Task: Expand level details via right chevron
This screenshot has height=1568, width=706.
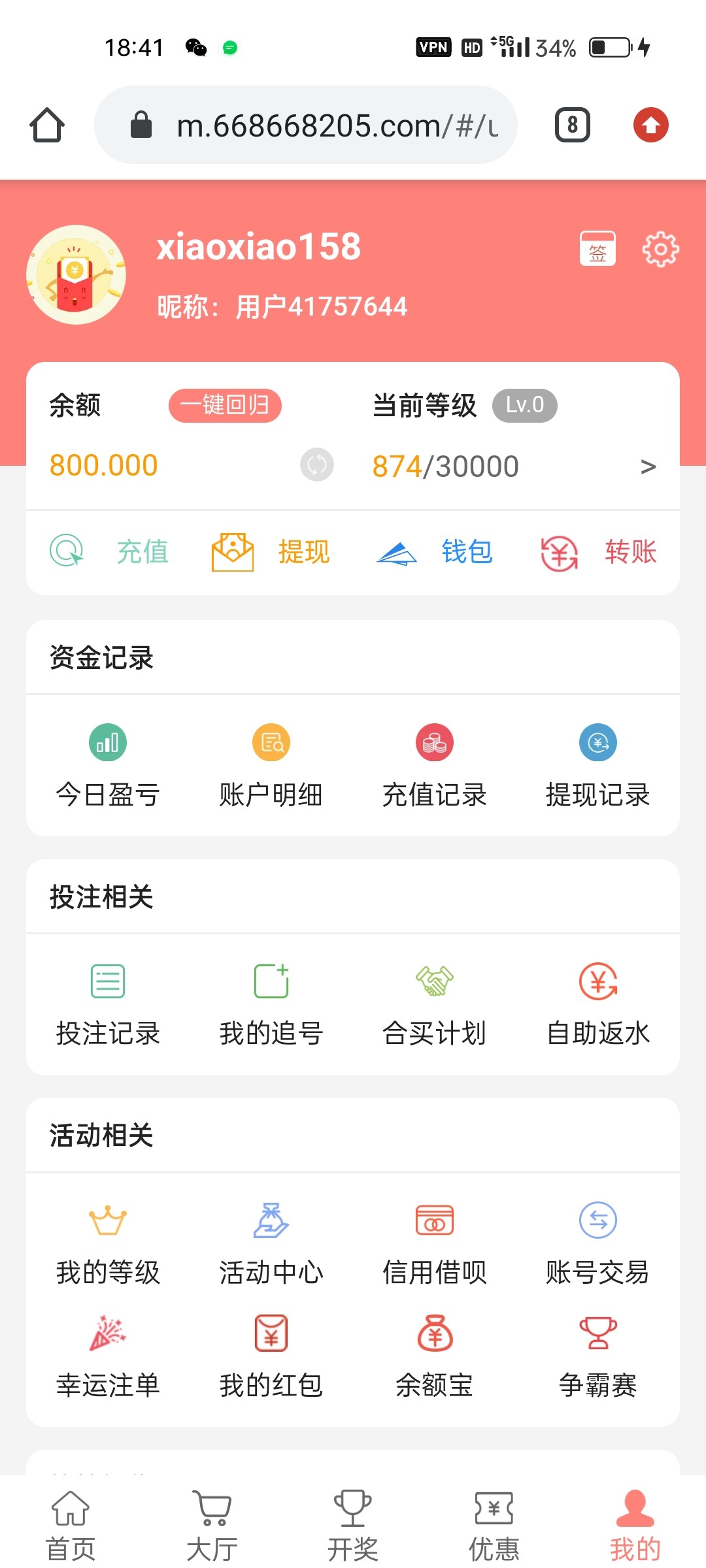Action: point(648,465)
